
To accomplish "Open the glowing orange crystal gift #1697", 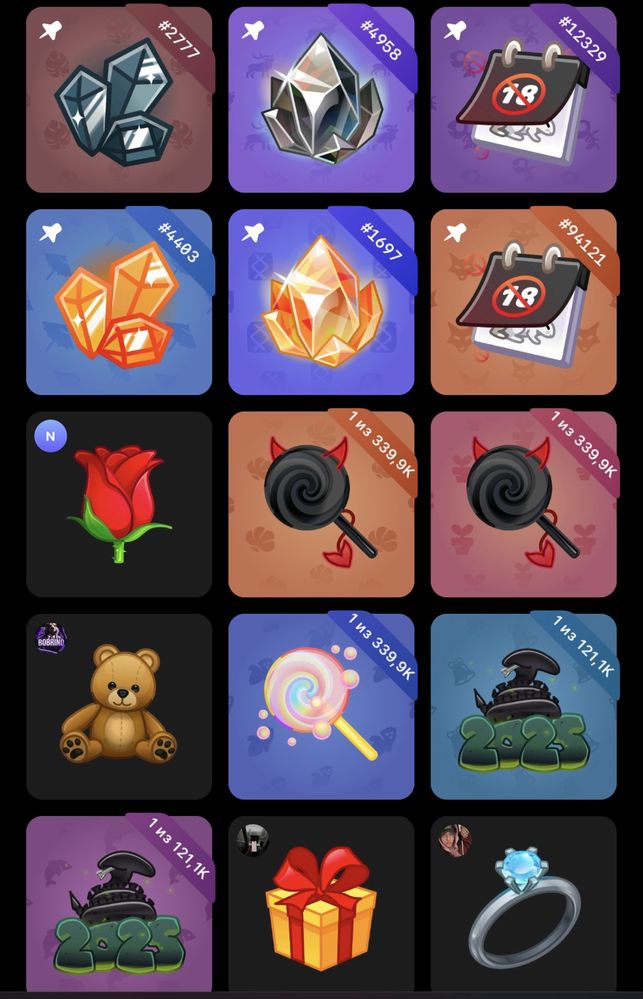I will (321, 302).
